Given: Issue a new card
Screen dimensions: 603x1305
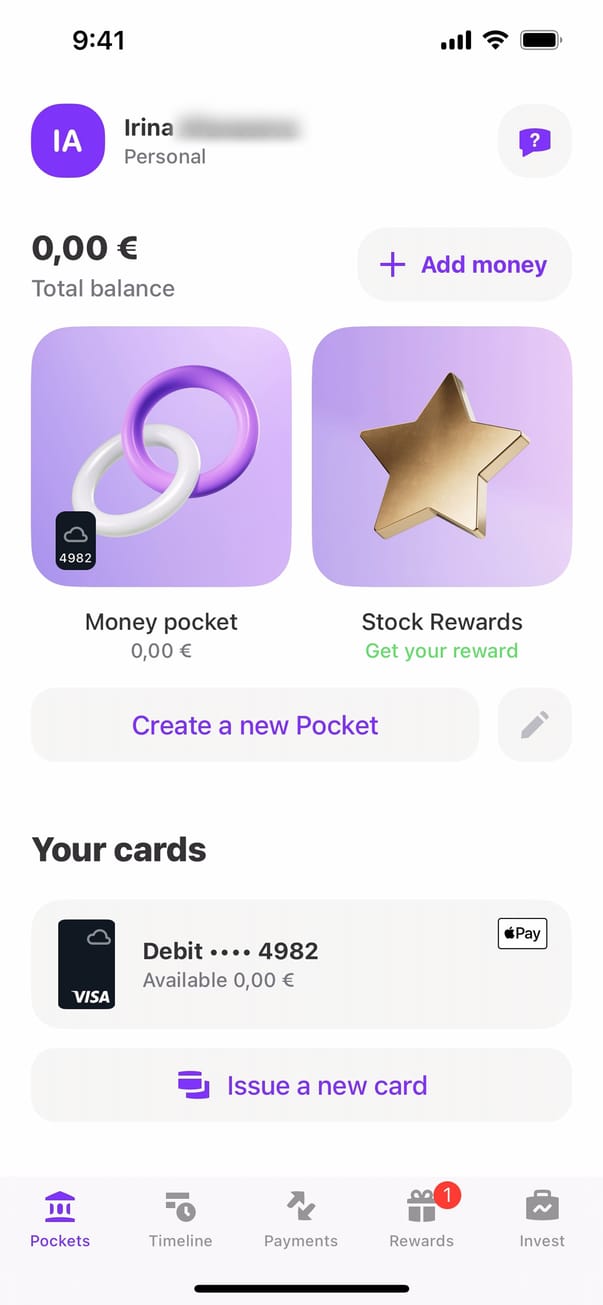Looking at the screenshot, I should pyautogui.click(x=301, y=1085).
